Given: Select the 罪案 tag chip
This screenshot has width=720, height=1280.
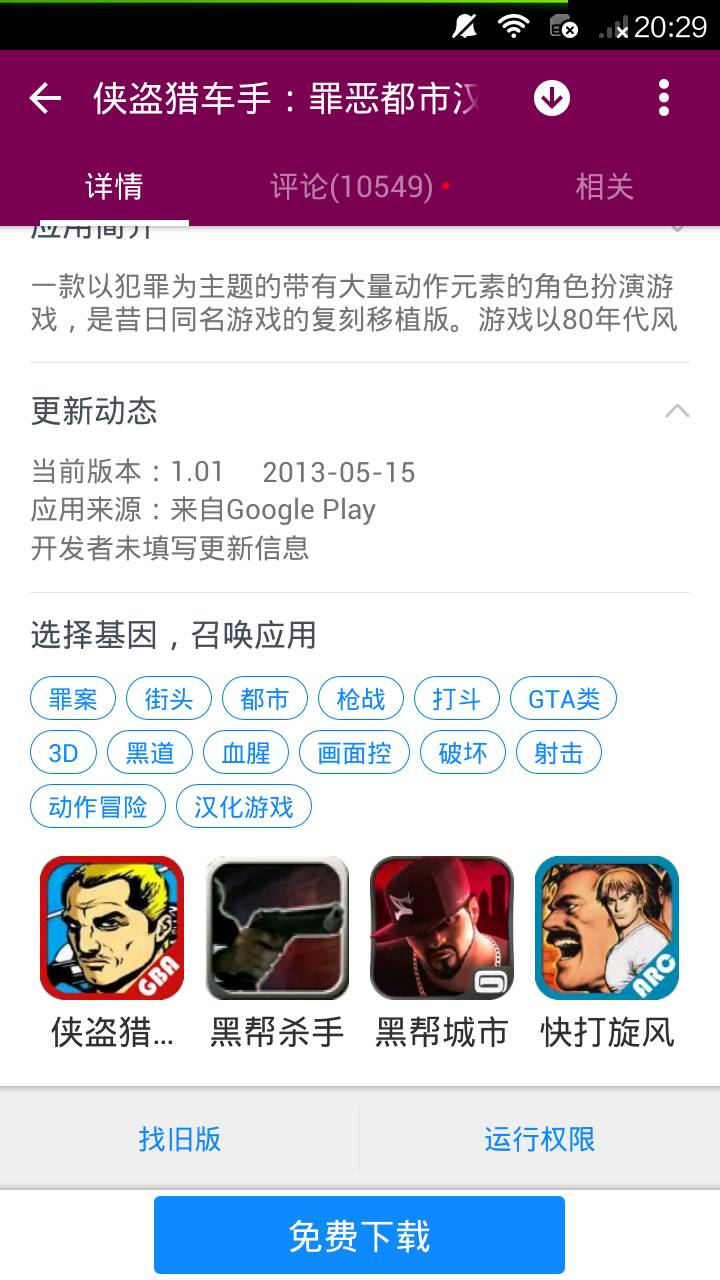Looking at the screenshot, I should (73, 699).
